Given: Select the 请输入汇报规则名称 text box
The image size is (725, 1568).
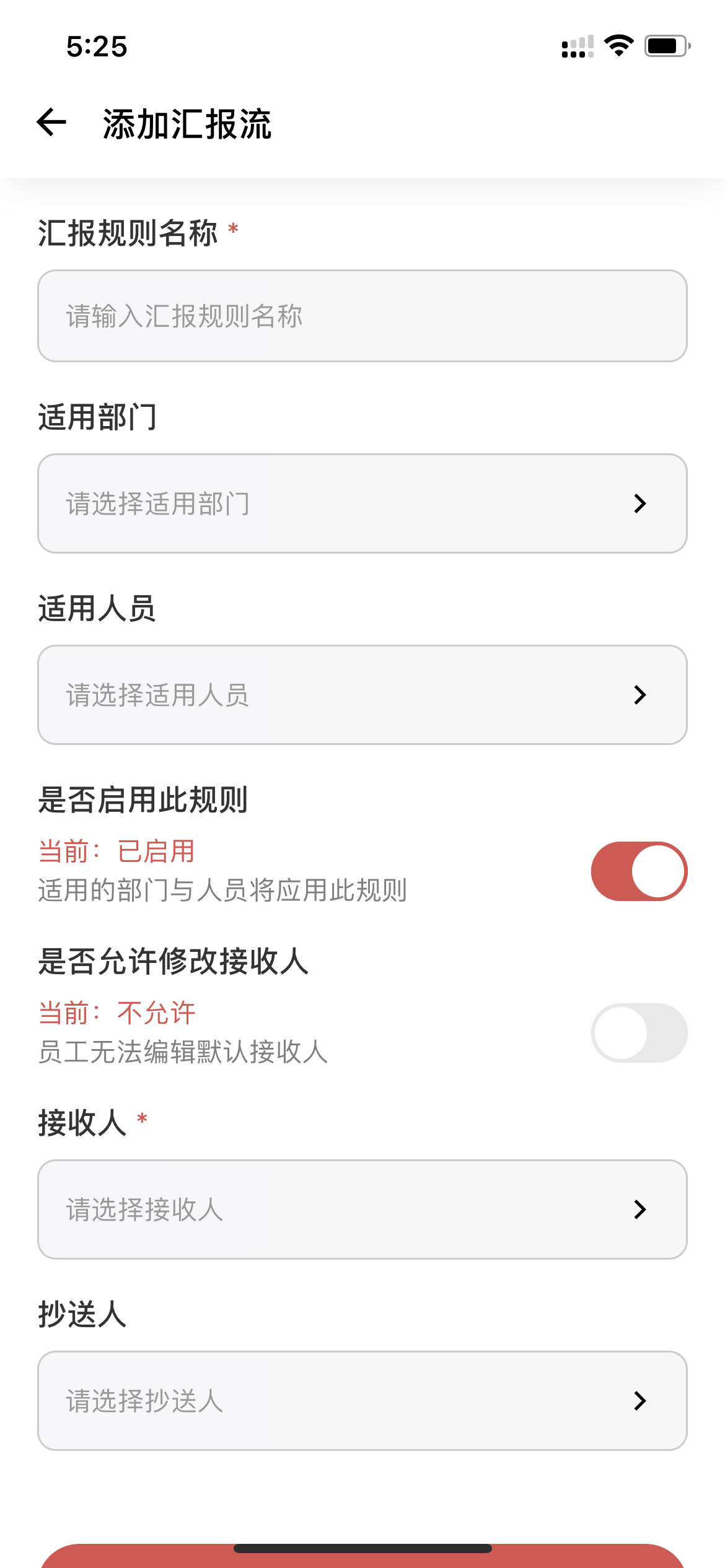Looking at the screenshot, I should [x=362, y=315].
